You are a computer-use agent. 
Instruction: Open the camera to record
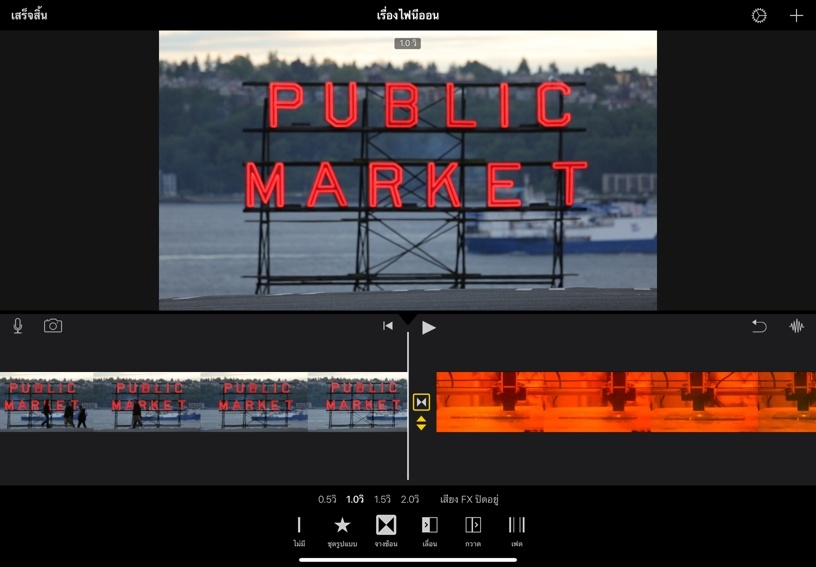(53, 326)
